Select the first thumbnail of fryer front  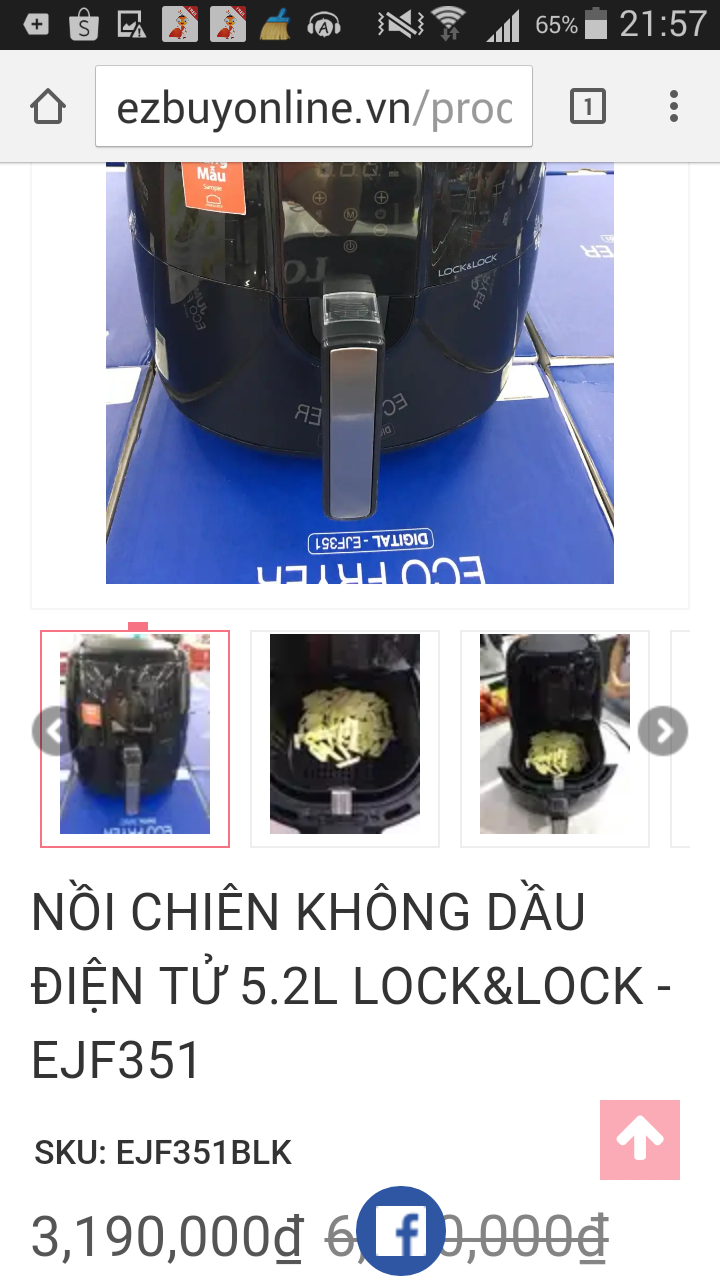135,738
